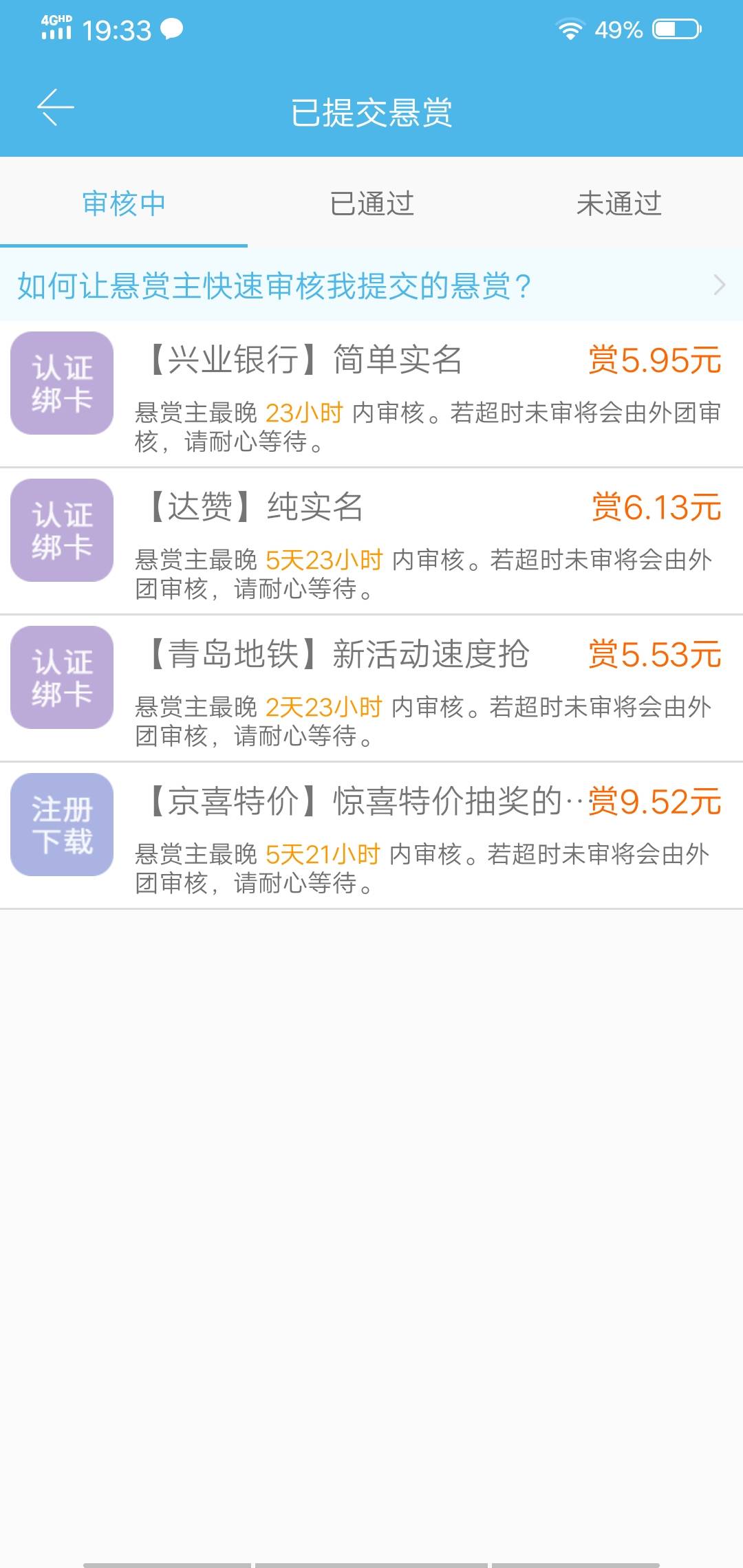Open the 如何让悬赏主快速审核 help link
The height and width of the screenshot is (1568, 743).
371,285
